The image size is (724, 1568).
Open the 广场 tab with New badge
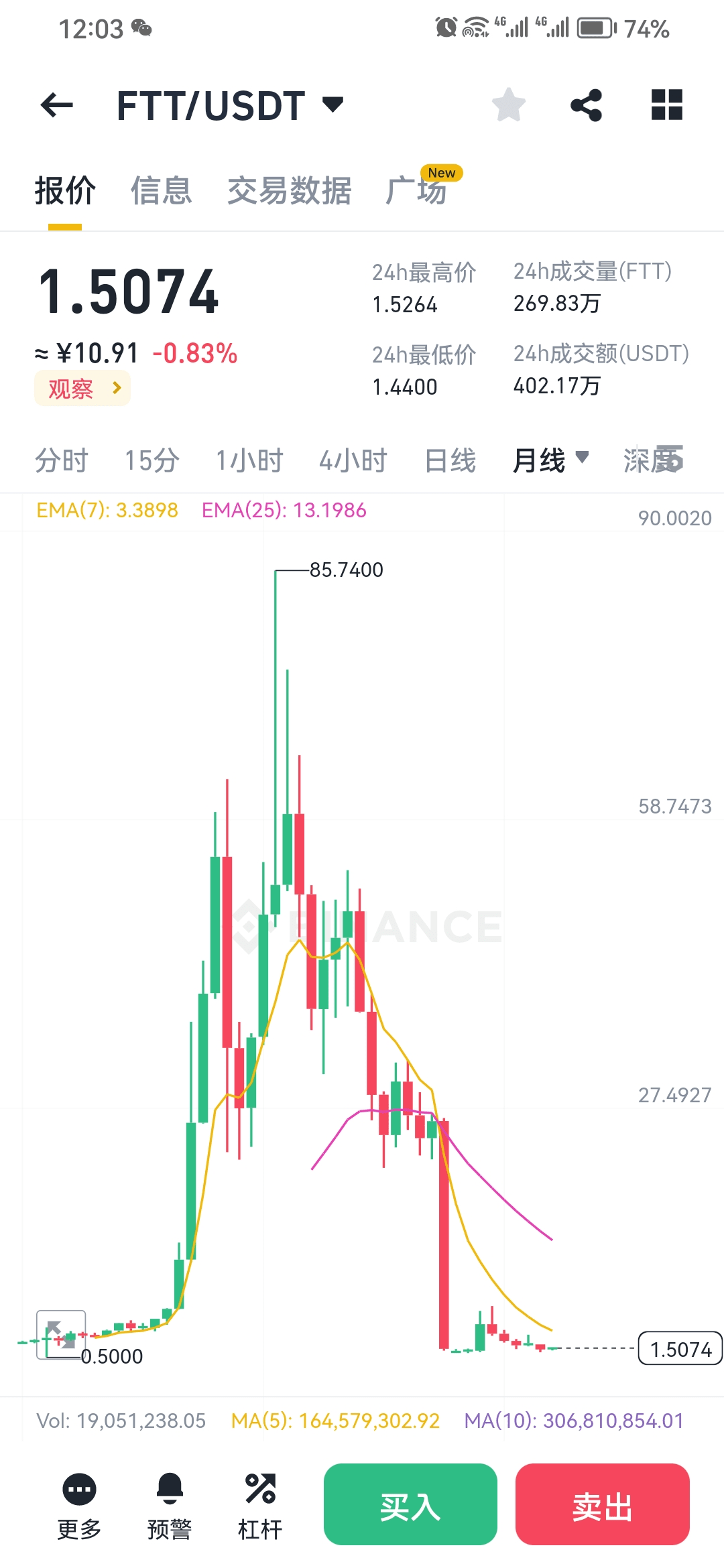[417, 191]
